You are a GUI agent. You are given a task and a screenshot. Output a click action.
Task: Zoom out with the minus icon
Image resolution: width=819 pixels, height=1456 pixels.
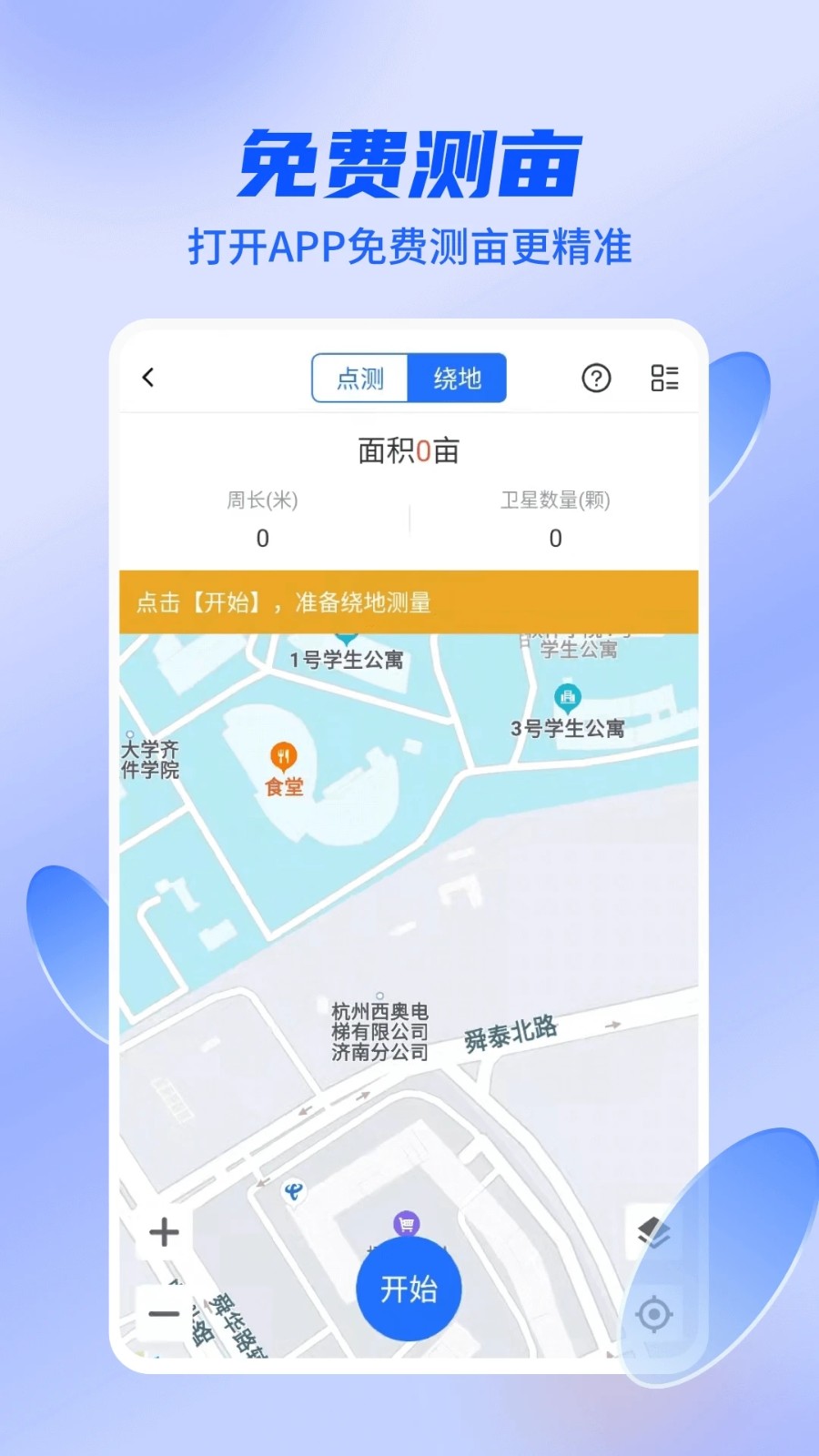tap(164, 1314)
